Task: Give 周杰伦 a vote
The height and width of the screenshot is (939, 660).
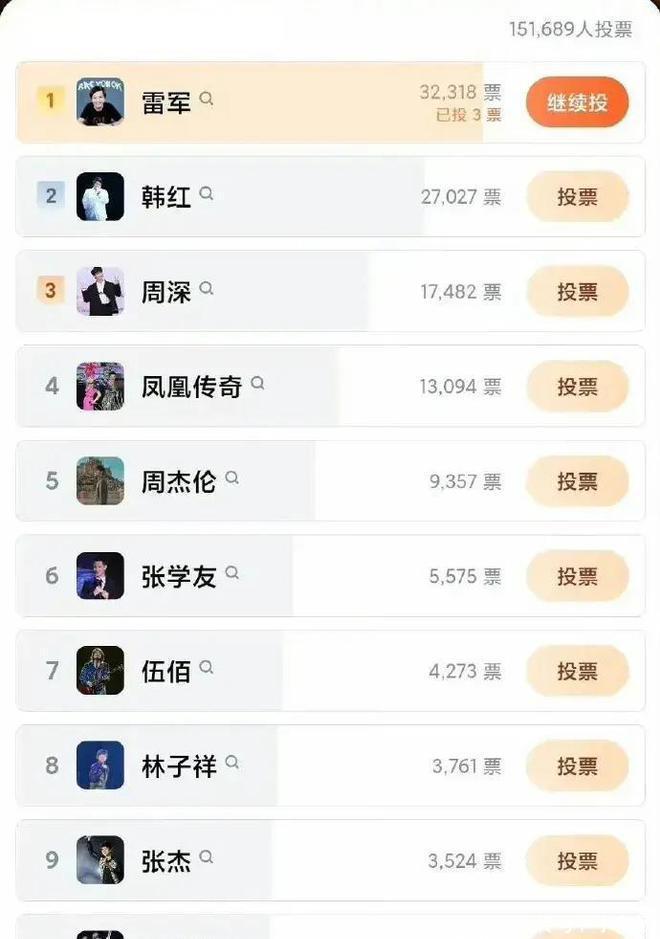Action: pyautogui.click(x=577, y=482)
